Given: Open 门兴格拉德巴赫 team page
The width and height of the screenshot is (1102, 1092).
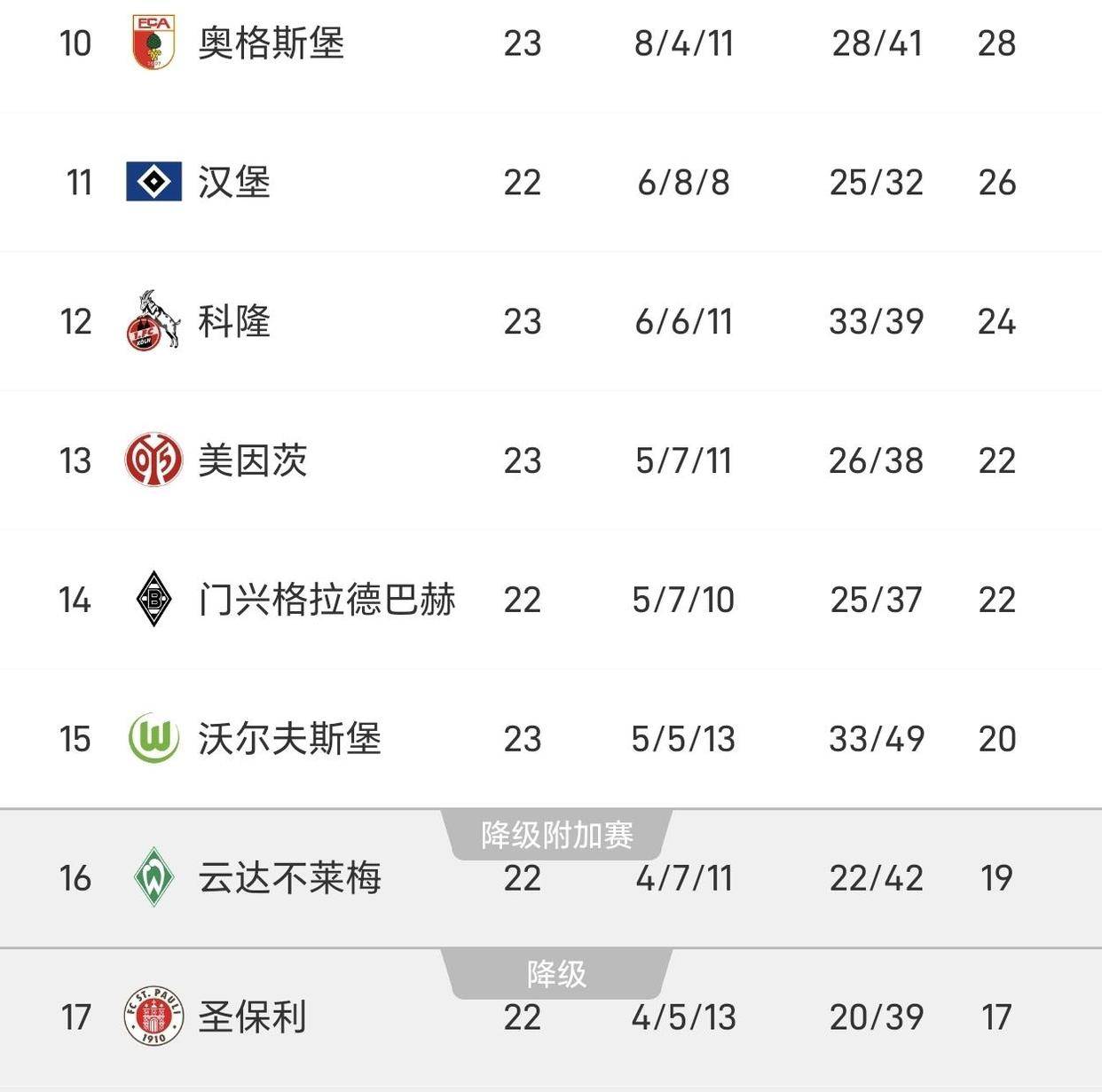Looking at the screenshot, I should coord(327,600).
